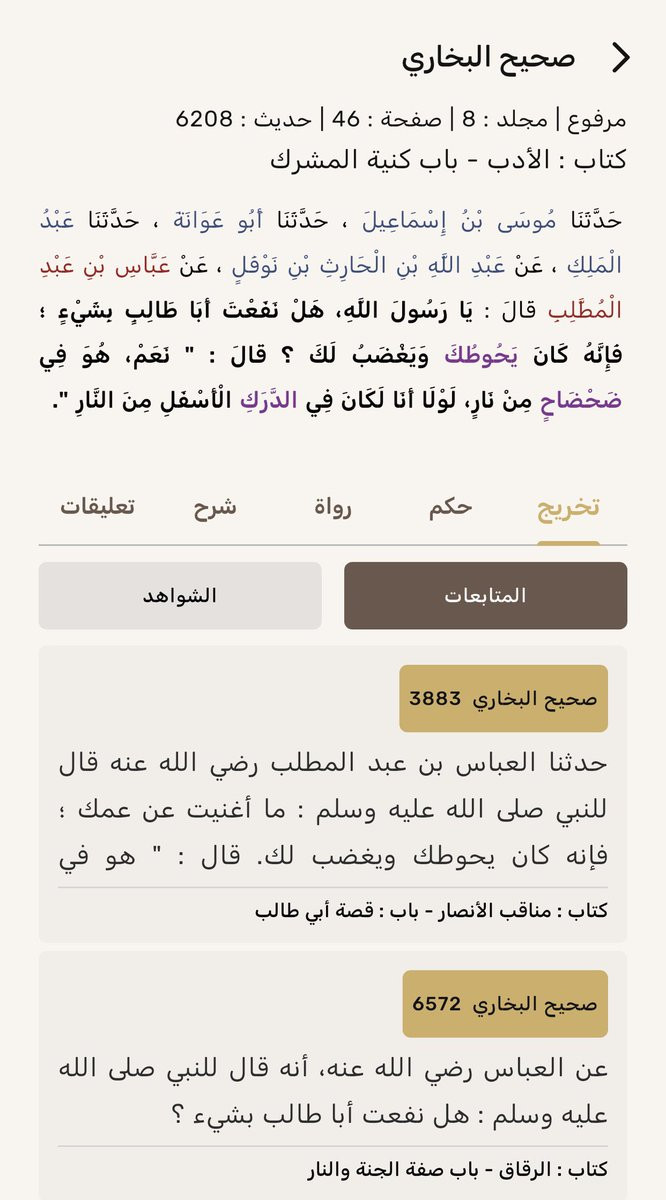
Task: Go back using the arrow next to صحيح البخاري
Action: (x=621, y=59)
